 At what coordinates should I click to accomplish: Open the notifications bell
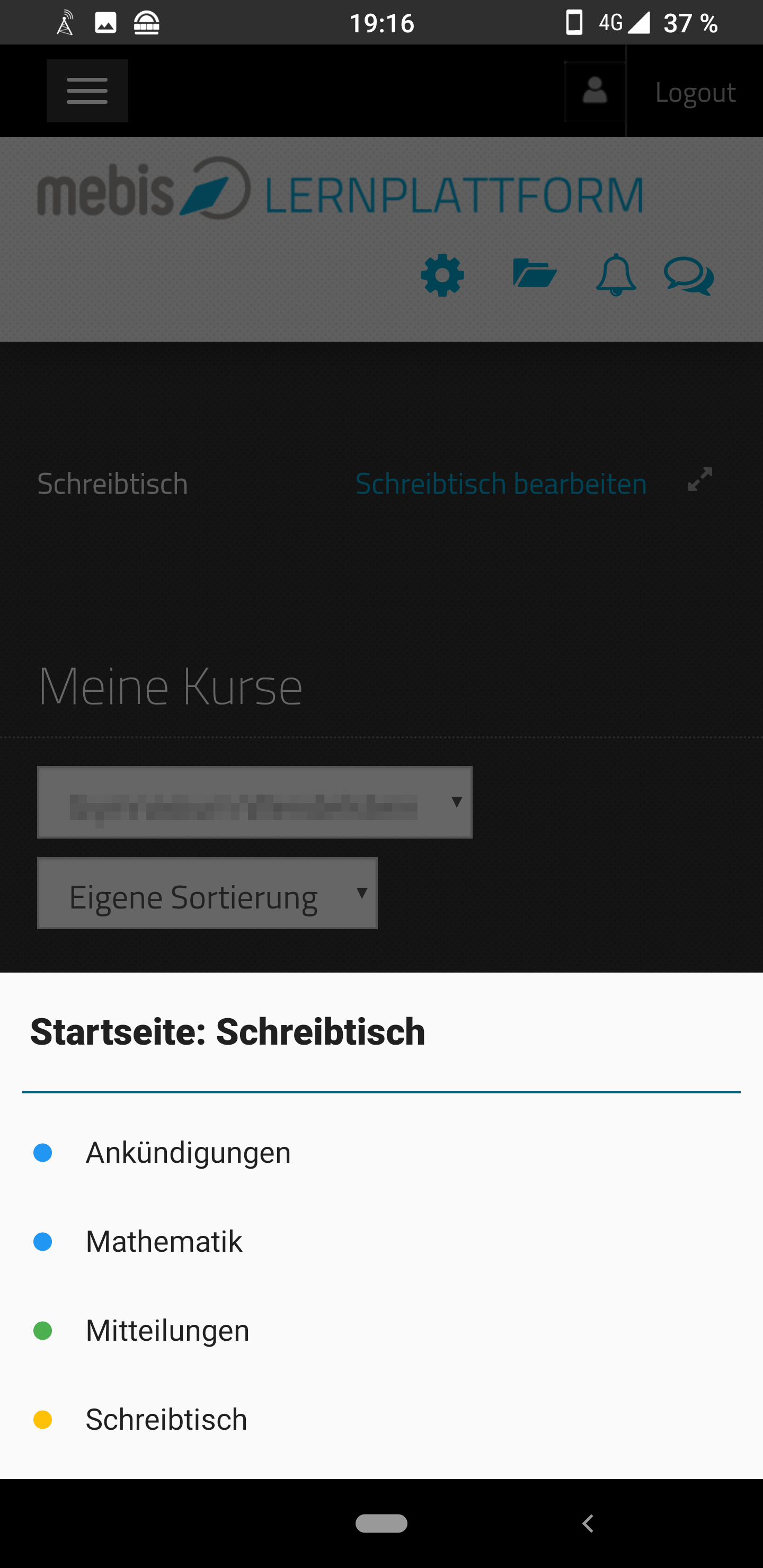[616, 275]
